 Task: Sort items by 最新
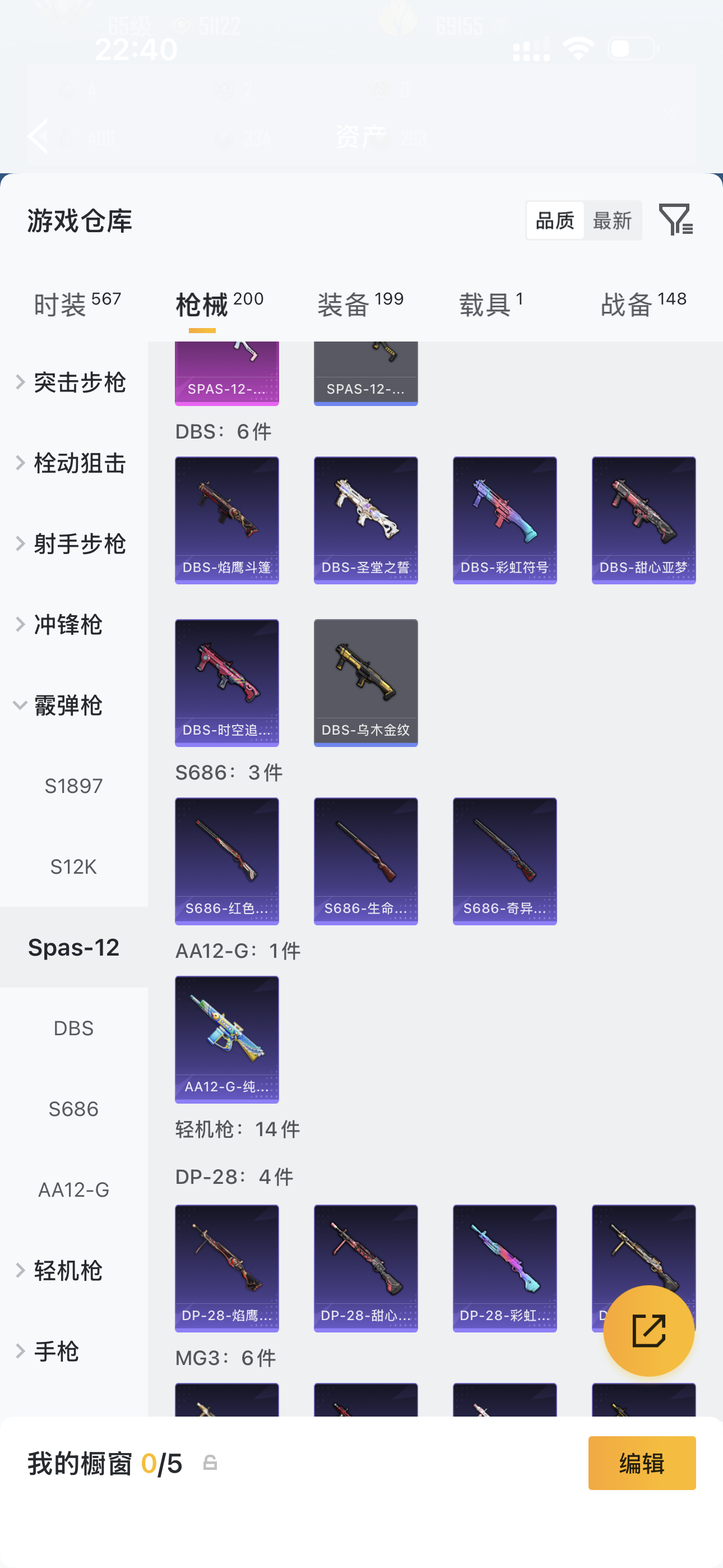coord(612,220)
